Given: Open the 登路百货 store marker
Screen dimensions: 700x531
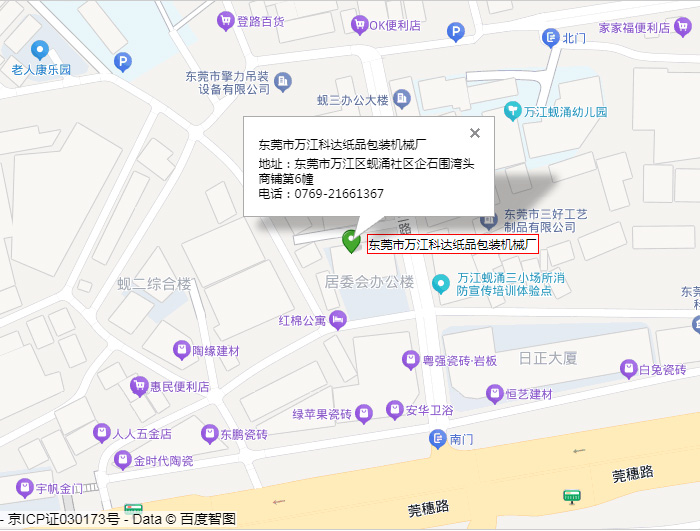Looking at the screenshot, I should [x=226, y=21].
